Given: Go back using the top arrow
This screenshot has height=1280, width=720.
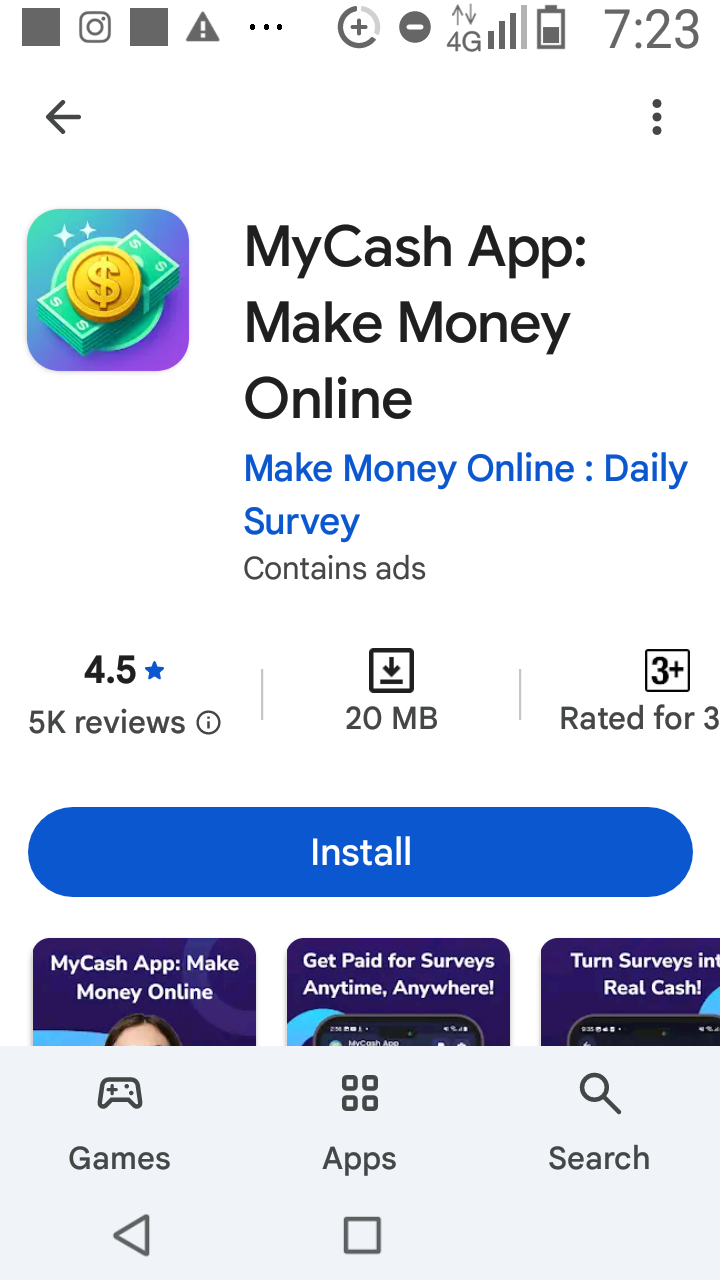Looking at the screenshot, I should pyautogui.click(x=63, y=118).
